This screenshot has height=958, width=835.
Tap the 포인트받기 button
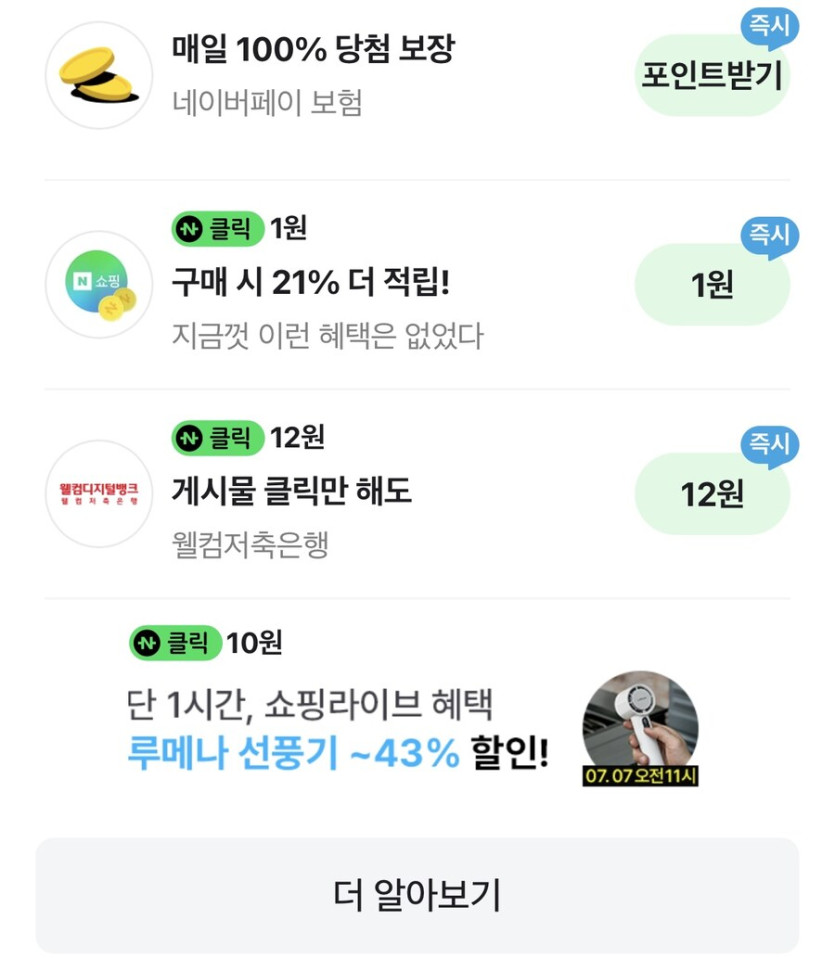point(711,76)
